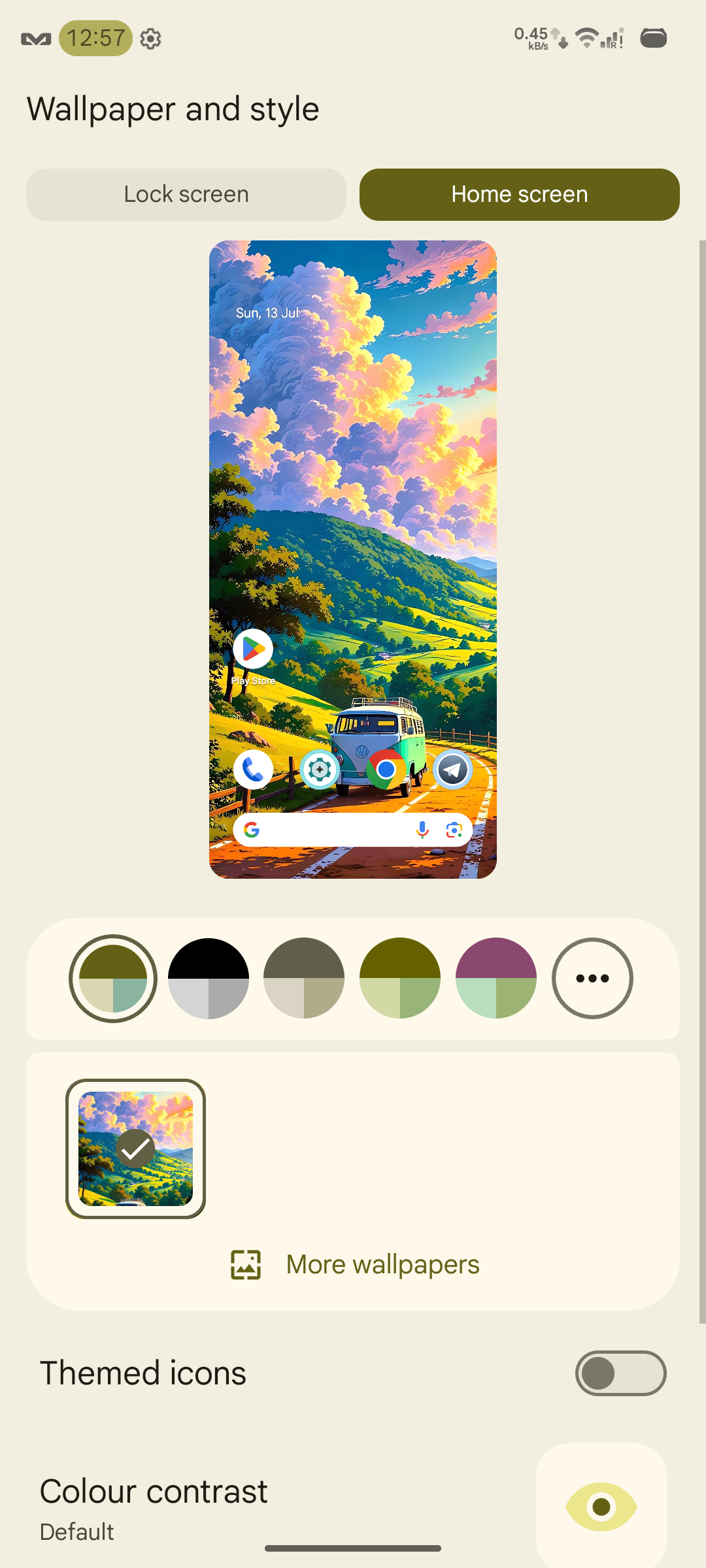Open More wallpapers
Screen dimensions: 706x1568
tap(355, 1265)
